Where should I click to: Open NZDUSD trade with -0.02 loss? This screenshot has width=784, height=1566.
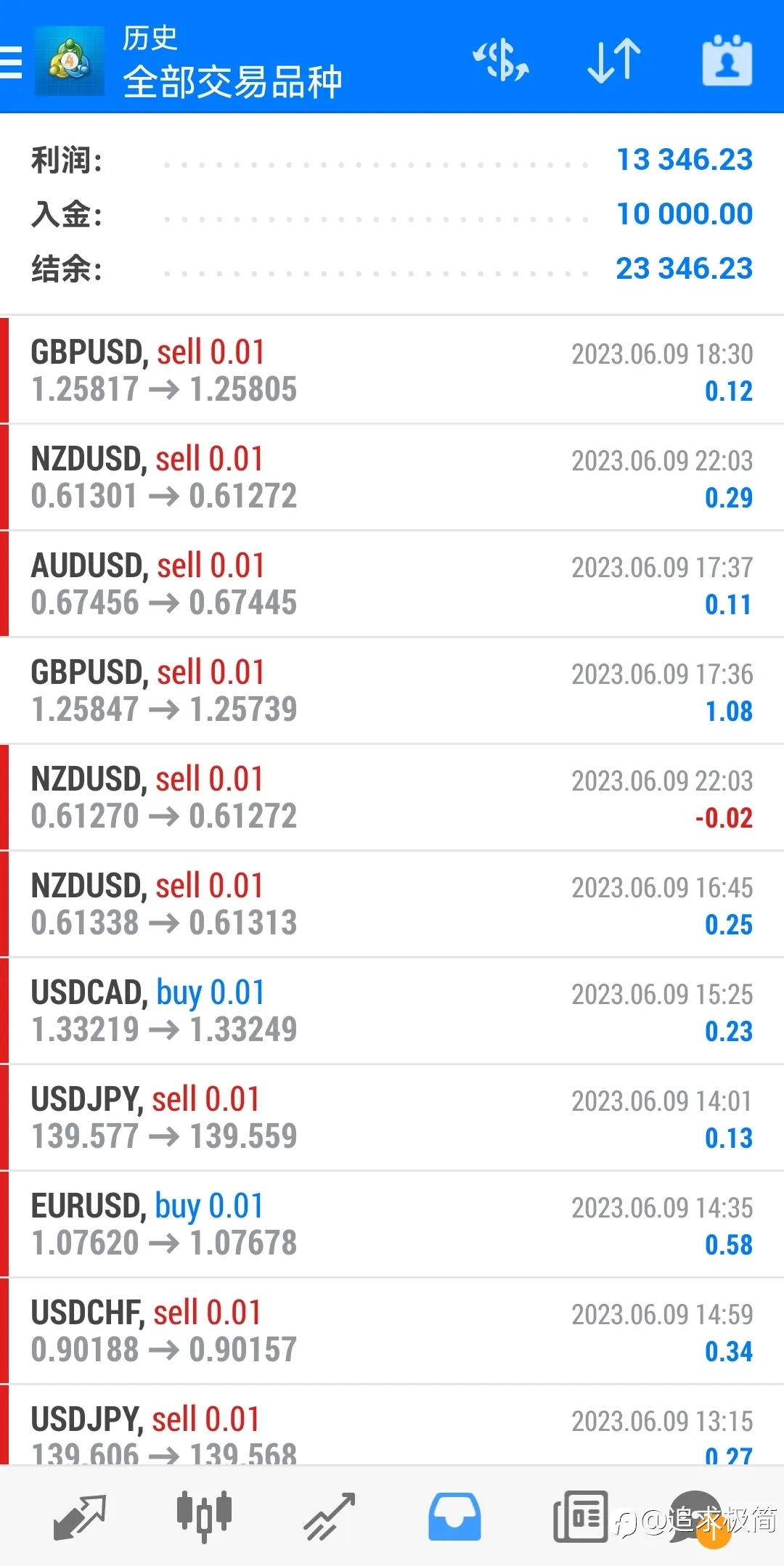pos(392,797)
